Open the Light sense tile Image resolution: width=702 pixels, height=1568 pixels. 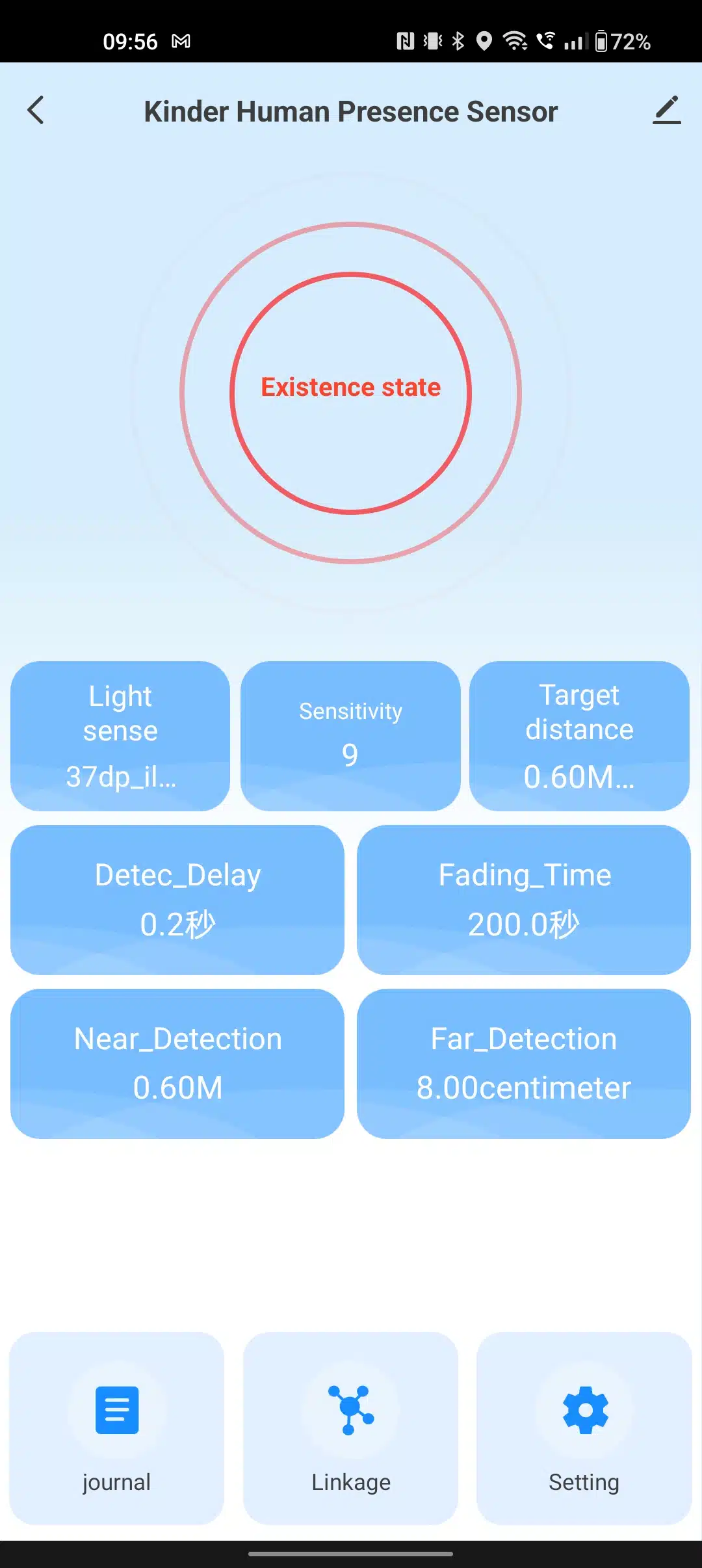pos(120,736)
